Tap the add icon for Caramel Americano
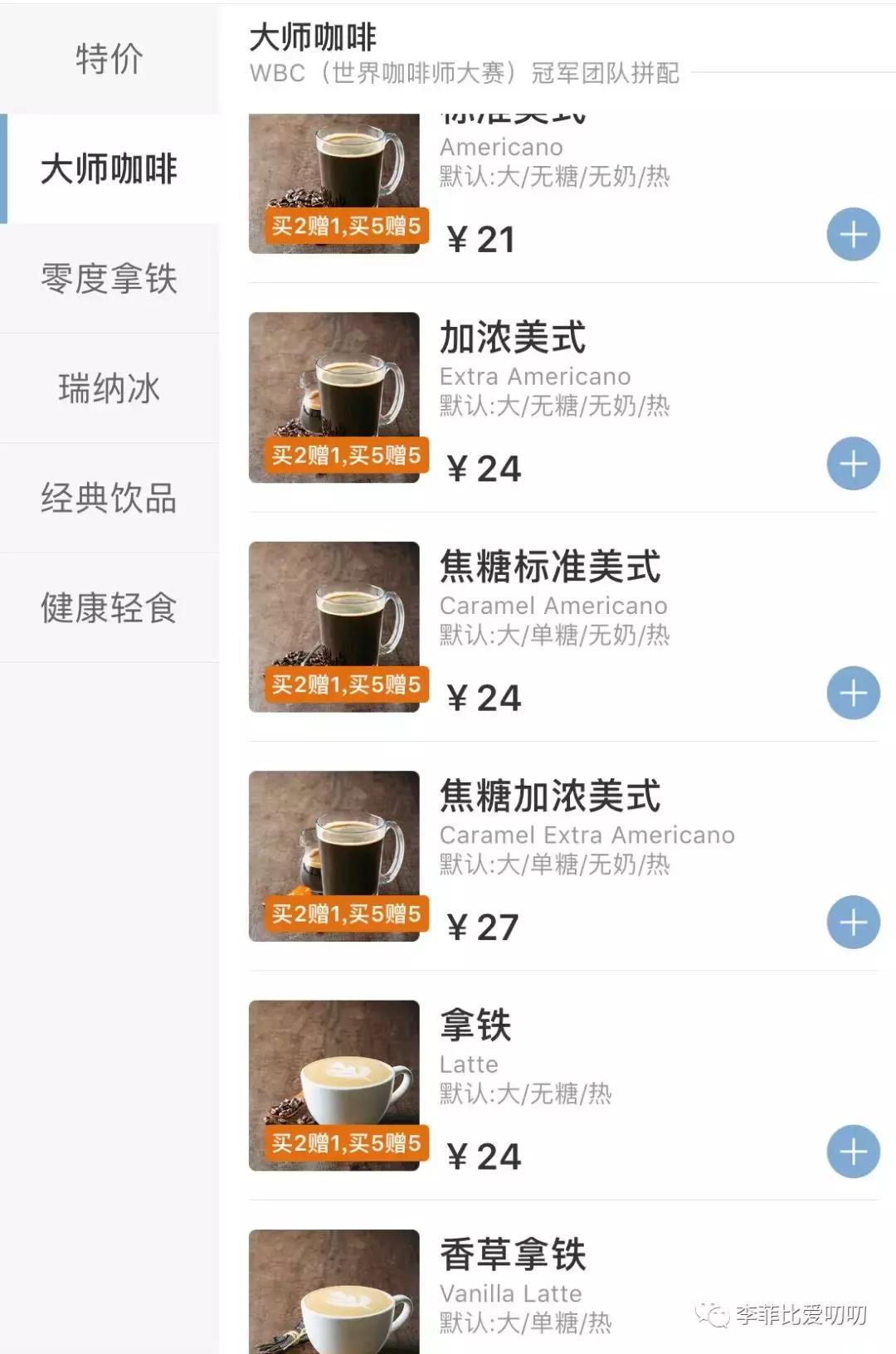 click(x=853, y=694)
